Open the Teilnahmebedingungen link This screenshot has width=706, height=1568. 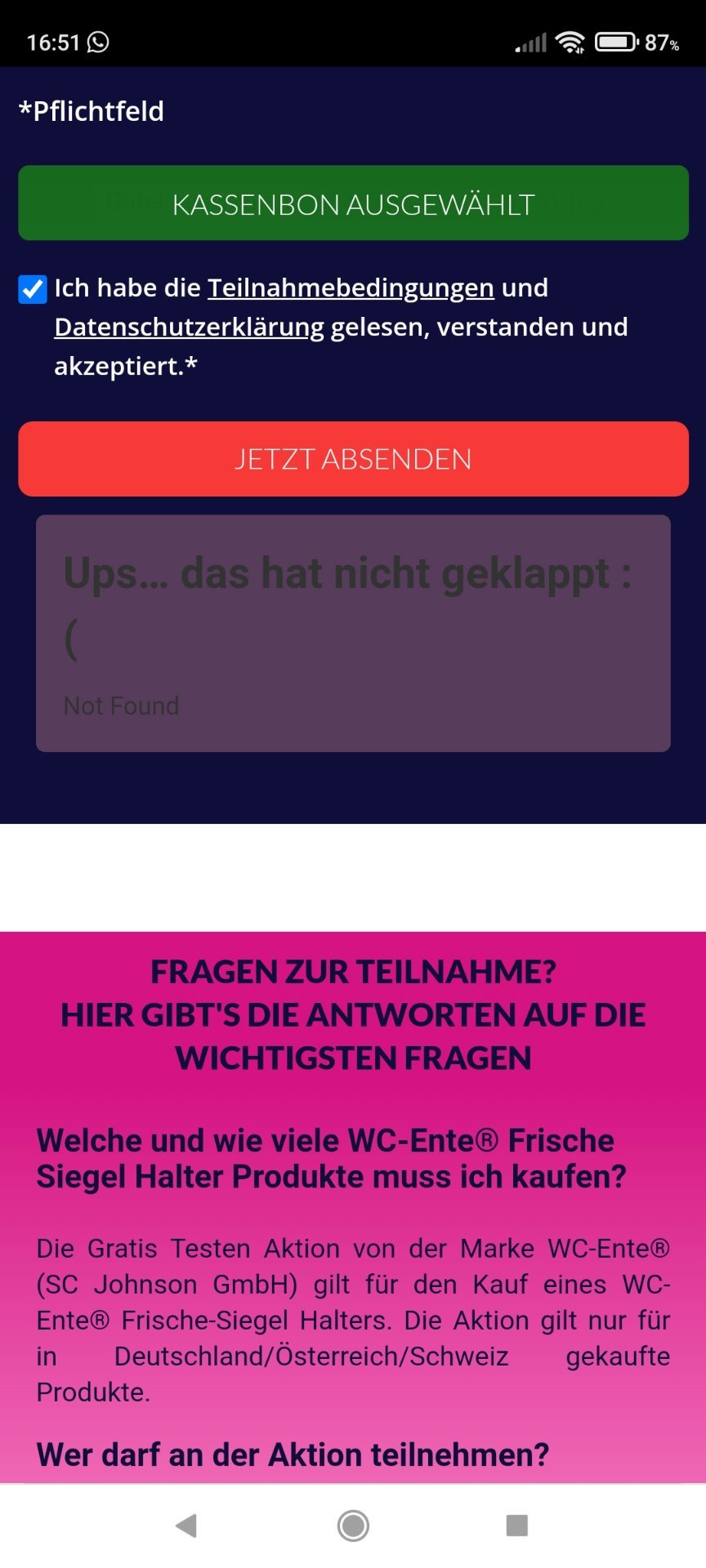[x=351, y=288]
